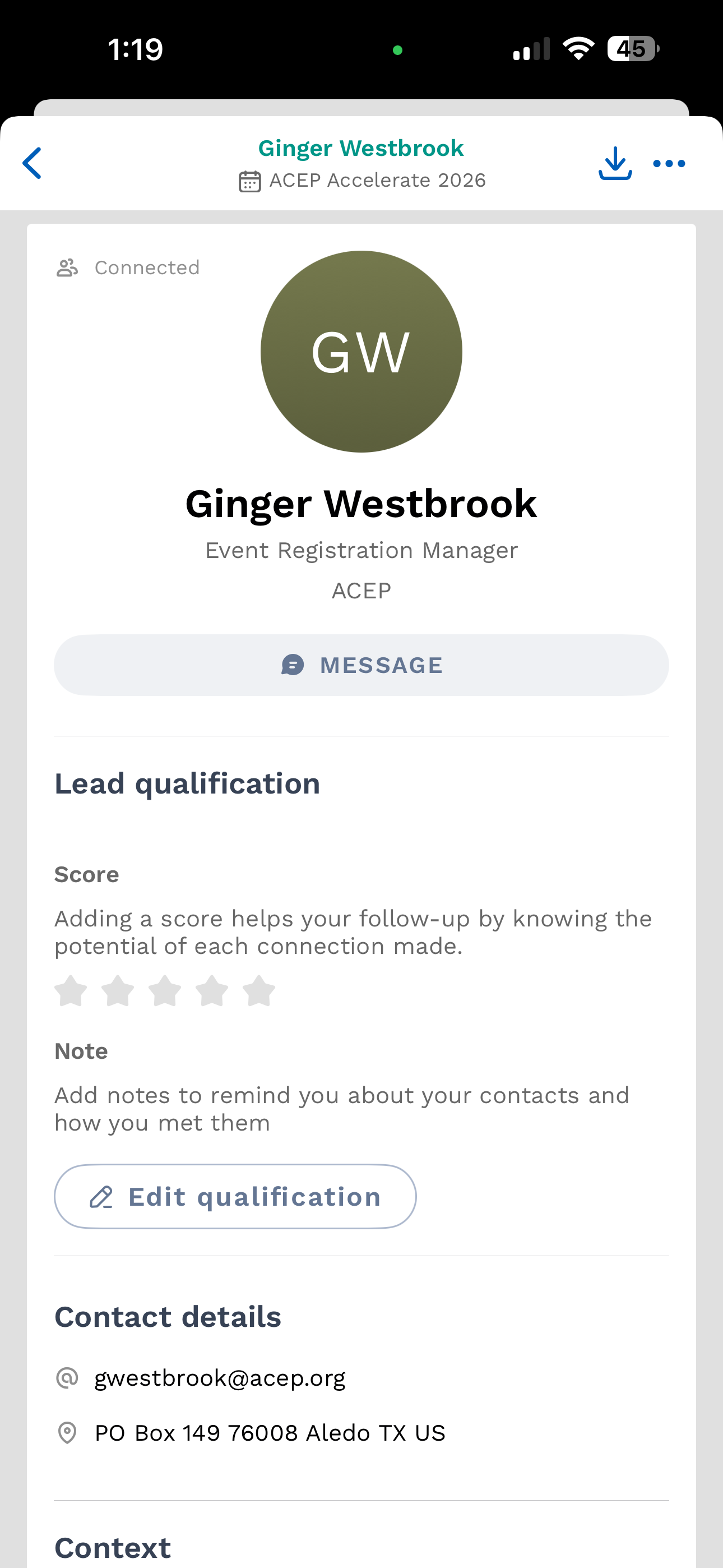
Task: Open the three-dot overflow menu
Action: click(669, 163)
